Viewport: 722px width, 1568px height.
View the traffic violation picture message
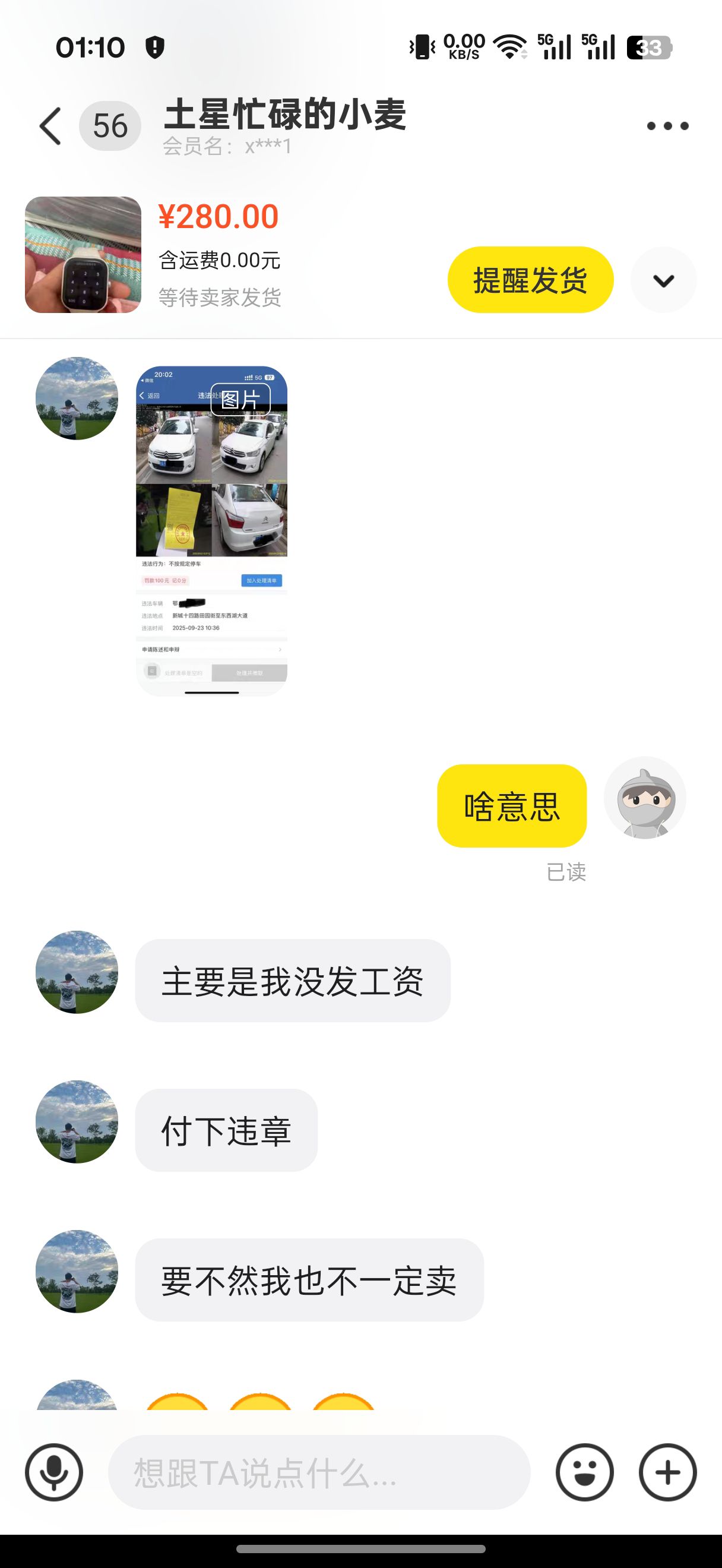(x=212, y=531)
